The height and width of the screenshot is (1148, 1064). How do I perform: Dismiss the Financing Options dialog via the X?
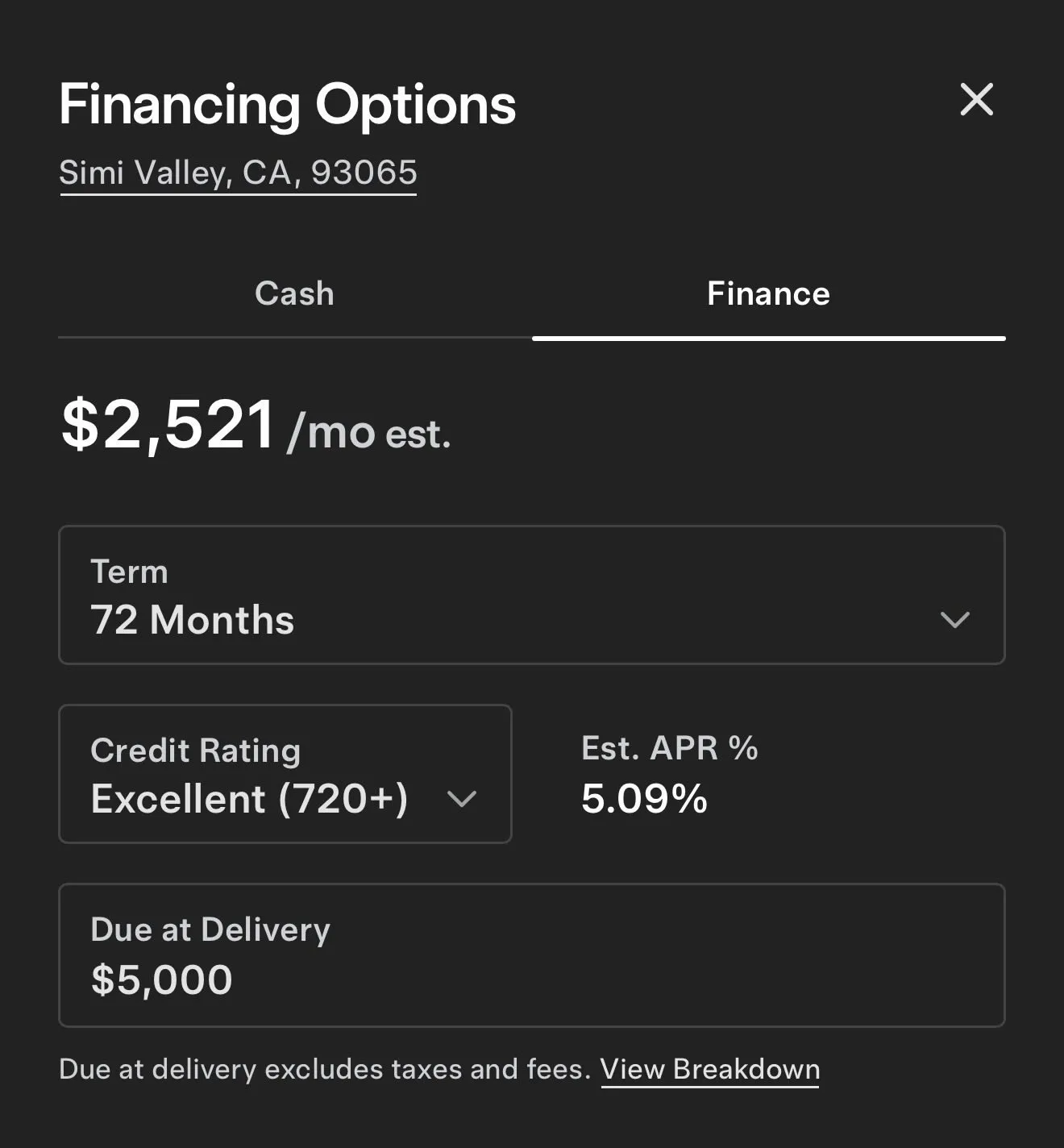[x=976, y=100]
